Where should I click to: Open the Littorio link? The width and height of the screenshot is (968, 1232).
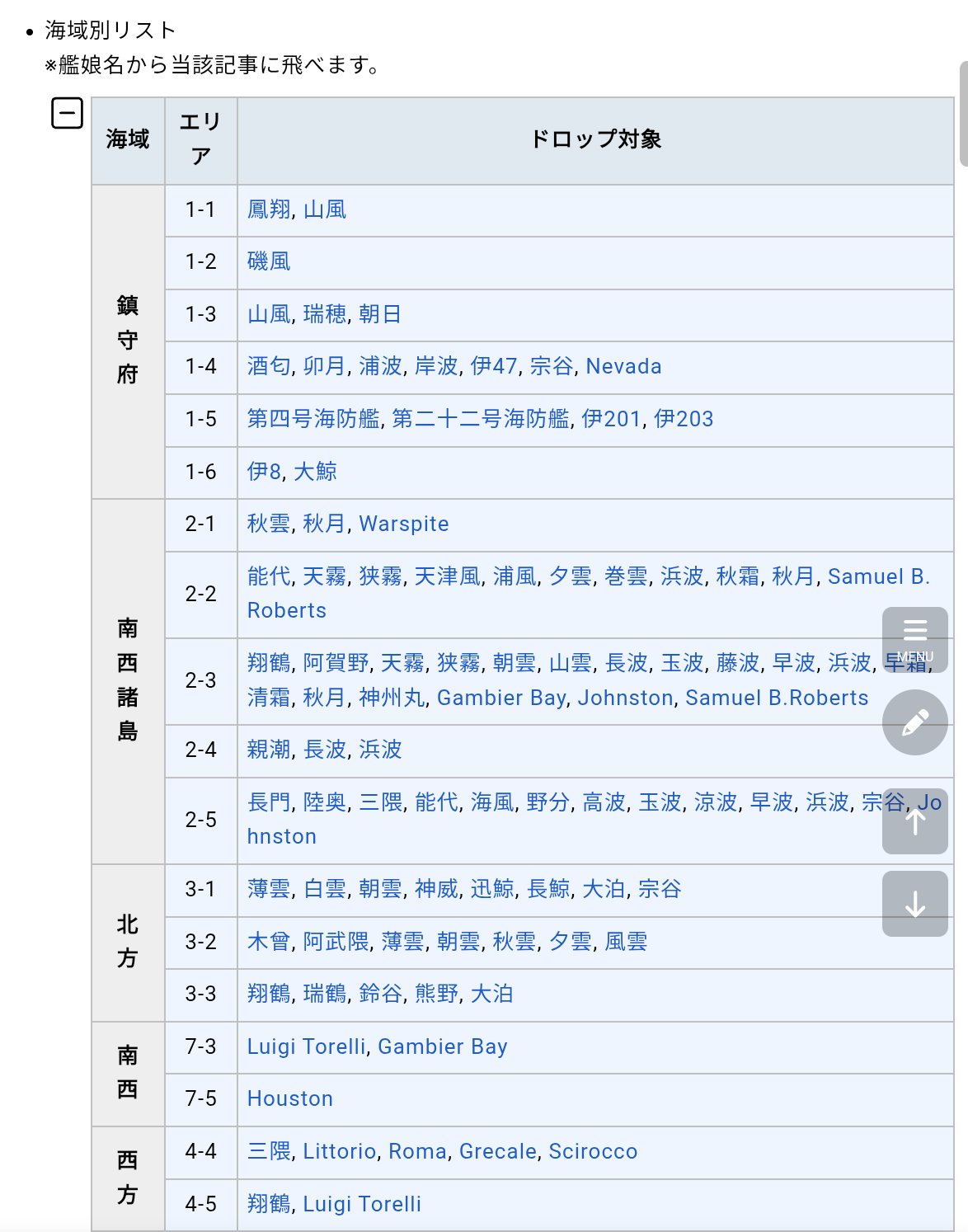[x=340, y=1151]
